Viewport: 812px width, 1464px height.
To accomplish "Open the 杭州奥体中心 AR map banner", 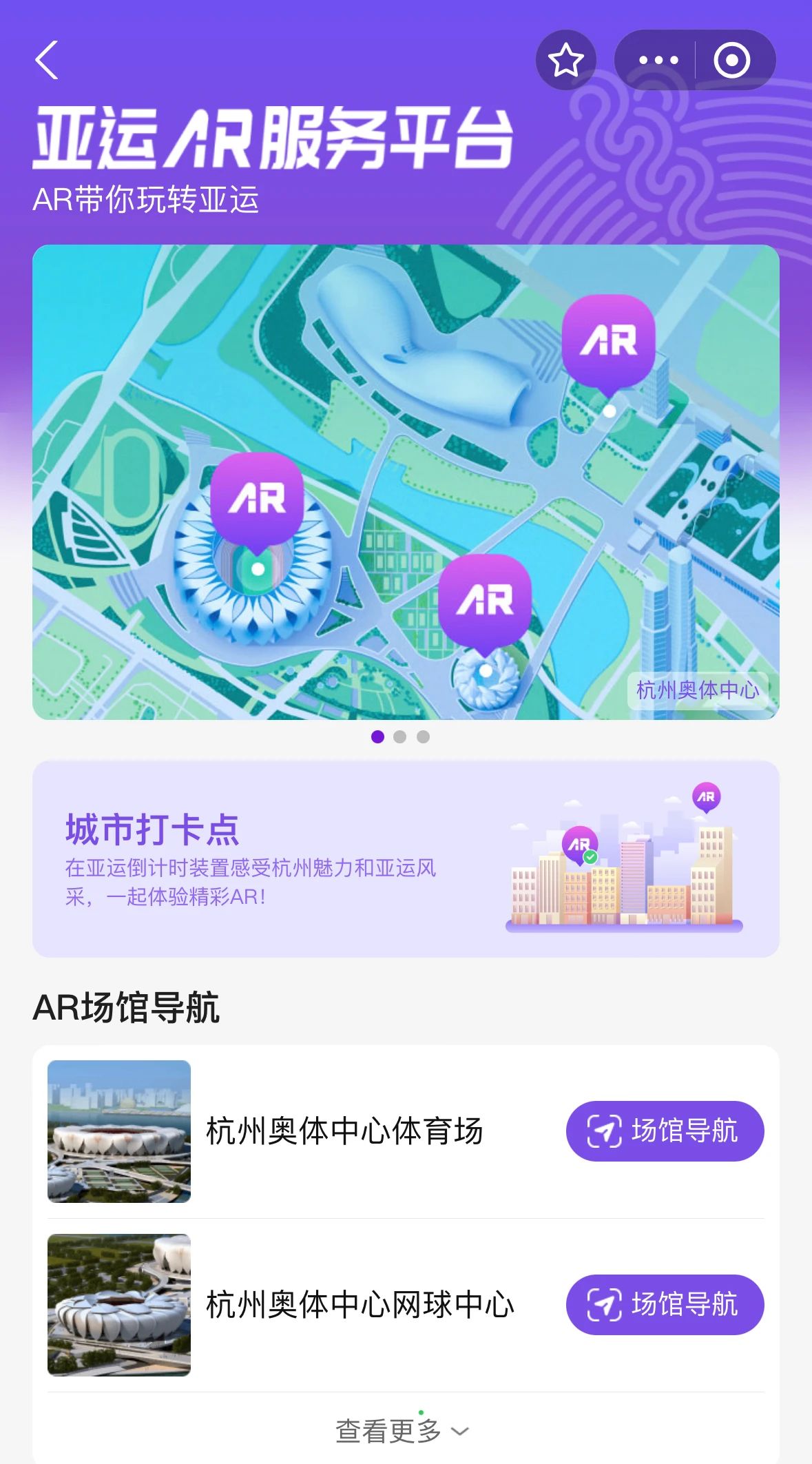I will (x=406, y=482).
